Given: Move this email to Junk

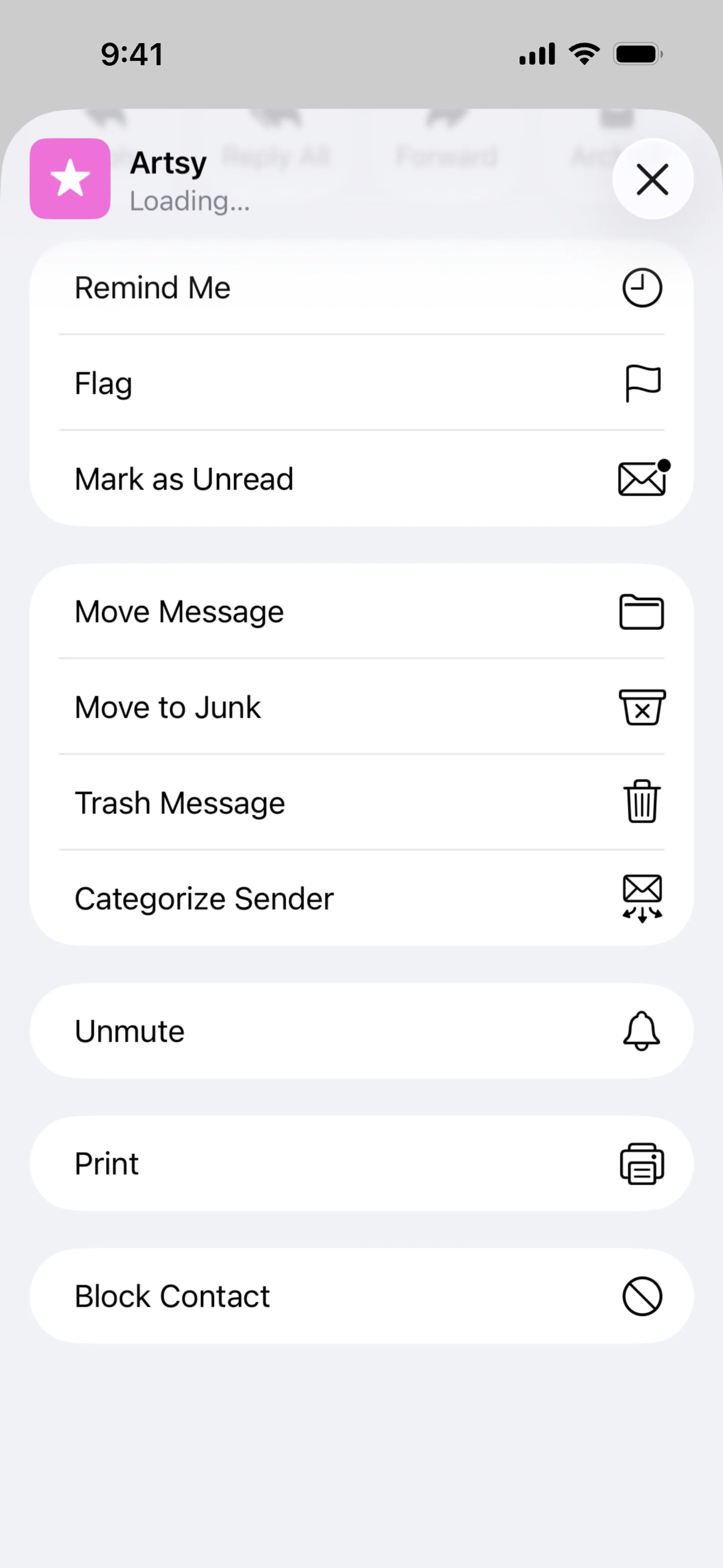Looking at the screenshot, I should pos(361,707).
